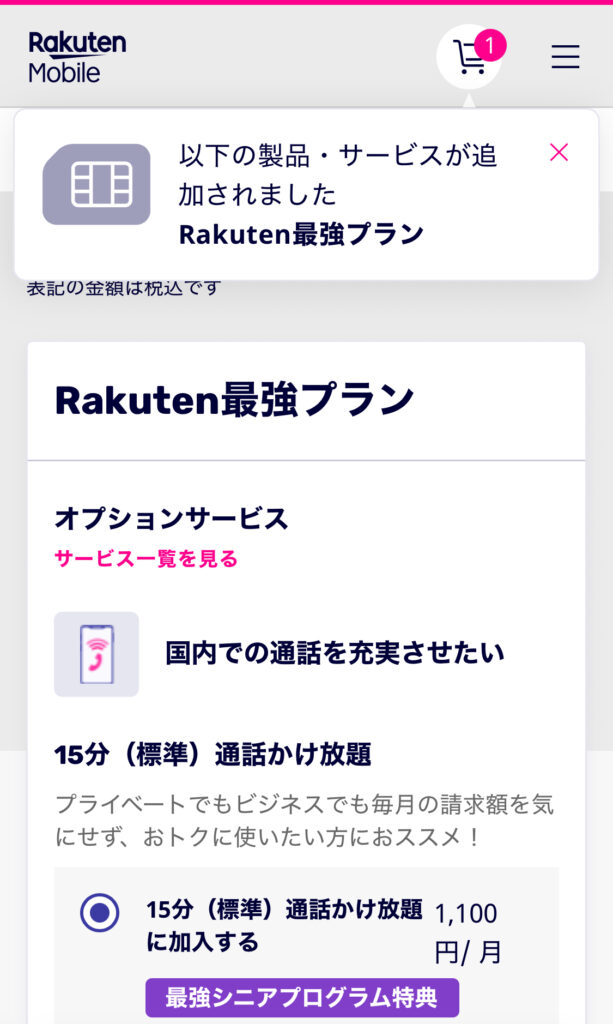613x1024 pixels.
Task: Dismiss the added-to-cart notification
Action: click(559, 152)
